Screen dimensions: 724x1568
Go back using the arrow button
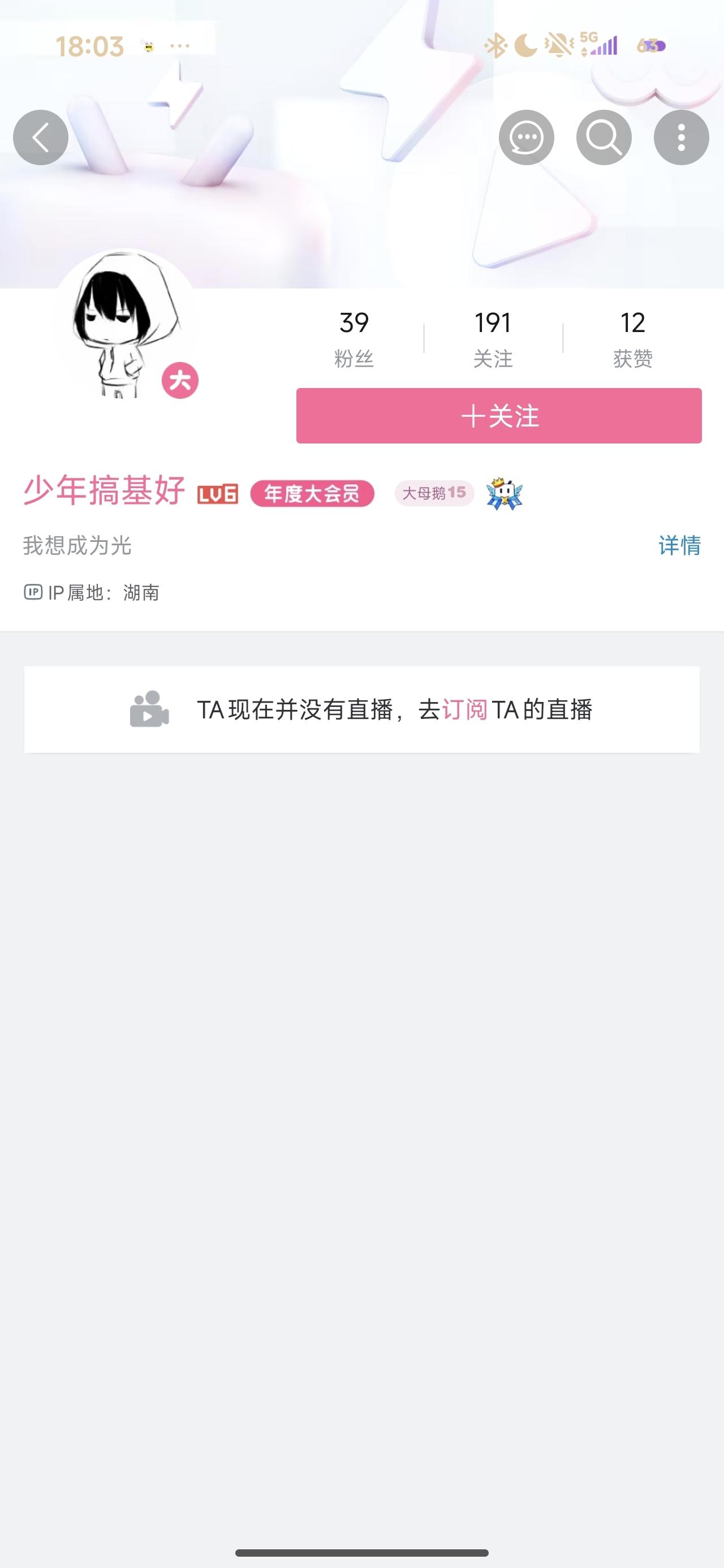pos(41,137)
